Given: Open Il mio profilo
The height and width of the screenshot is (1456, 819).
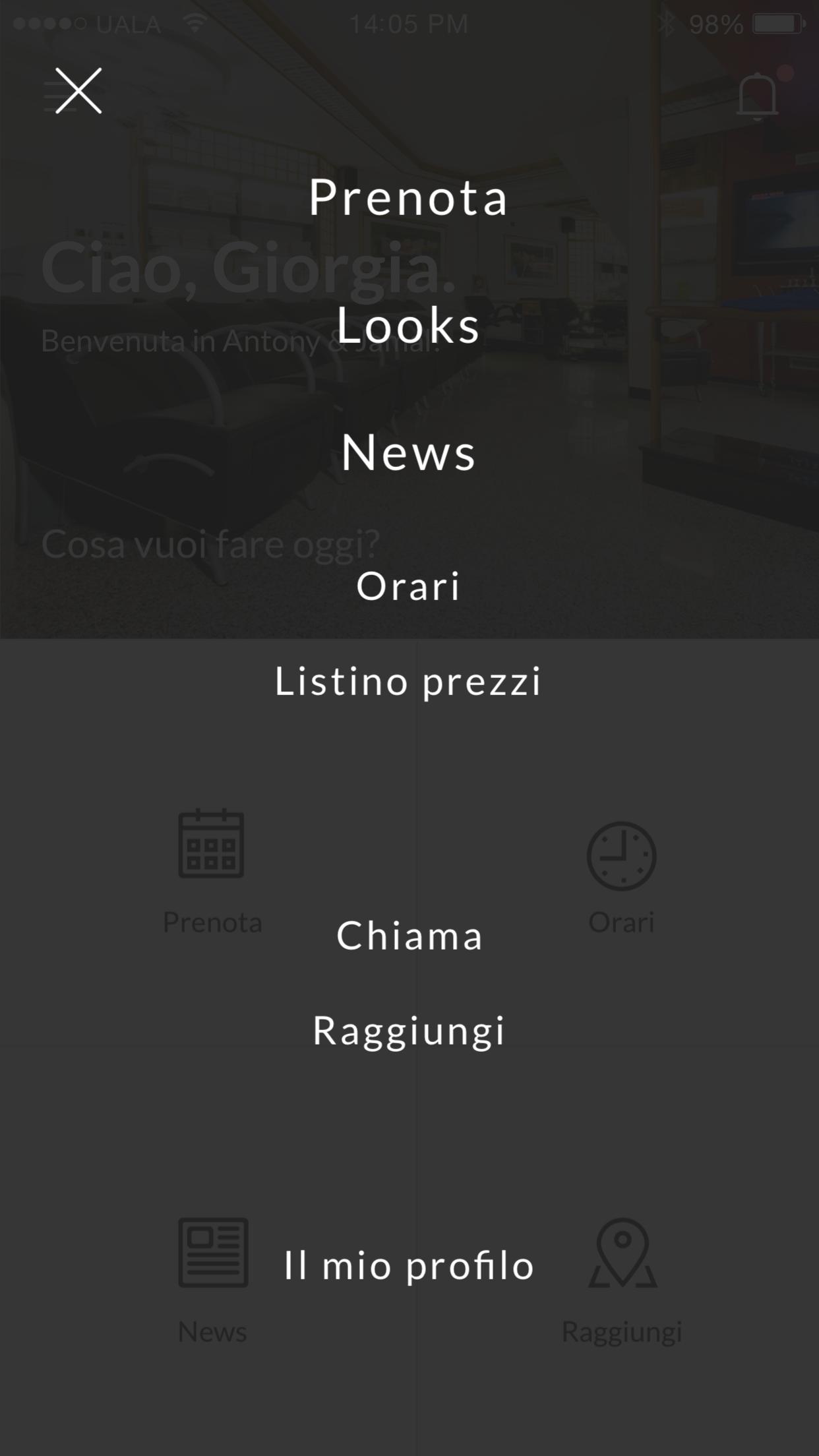Looking at the screenshot, I should [x=409, y=1265].
